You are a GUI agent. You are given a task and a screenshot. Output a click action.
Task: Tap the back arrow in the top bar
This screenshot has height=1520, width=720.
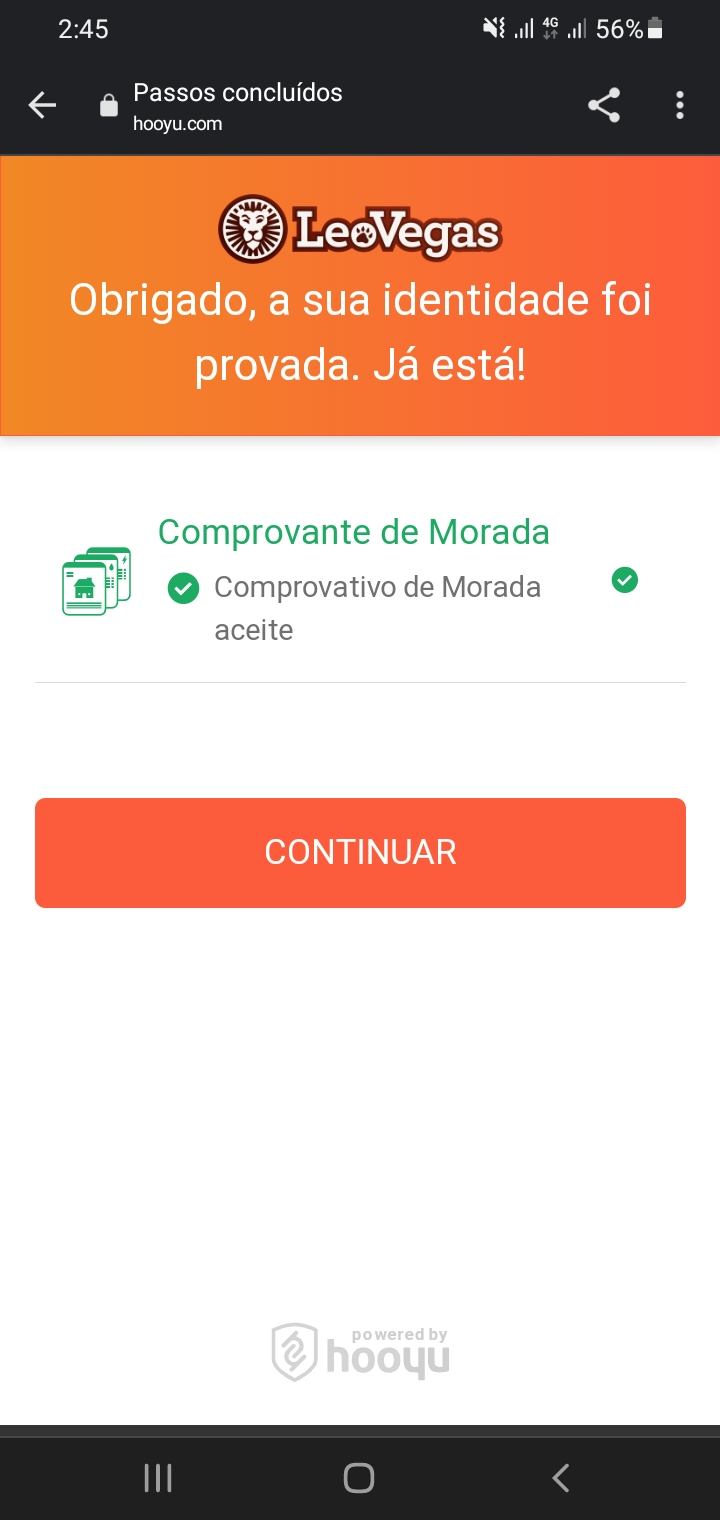coord(42,104)
